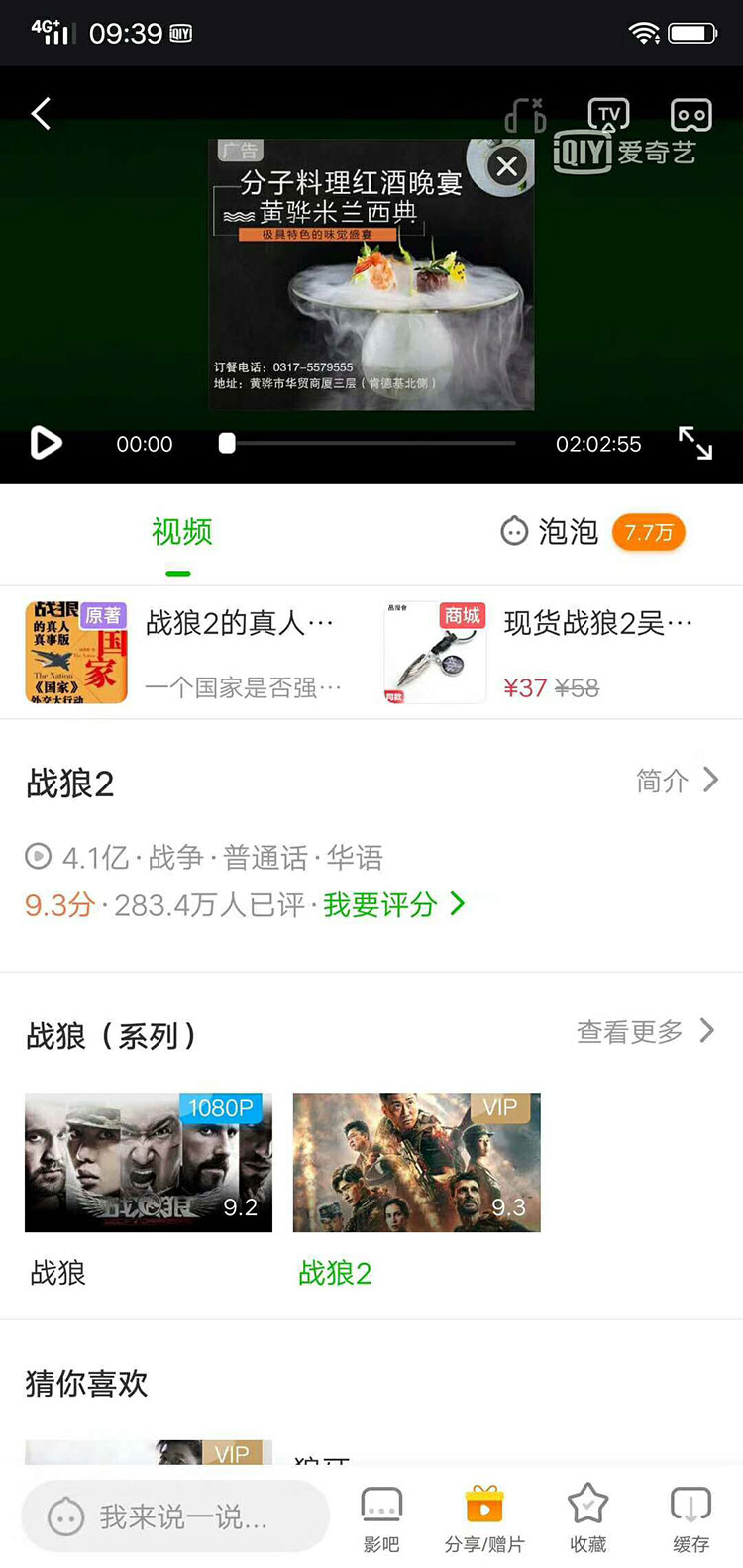Viewport: 743px width, 1568px height.
Task: Expand the 简介 synopsis section
Action: pyautogui.click(x=679, y=782)
